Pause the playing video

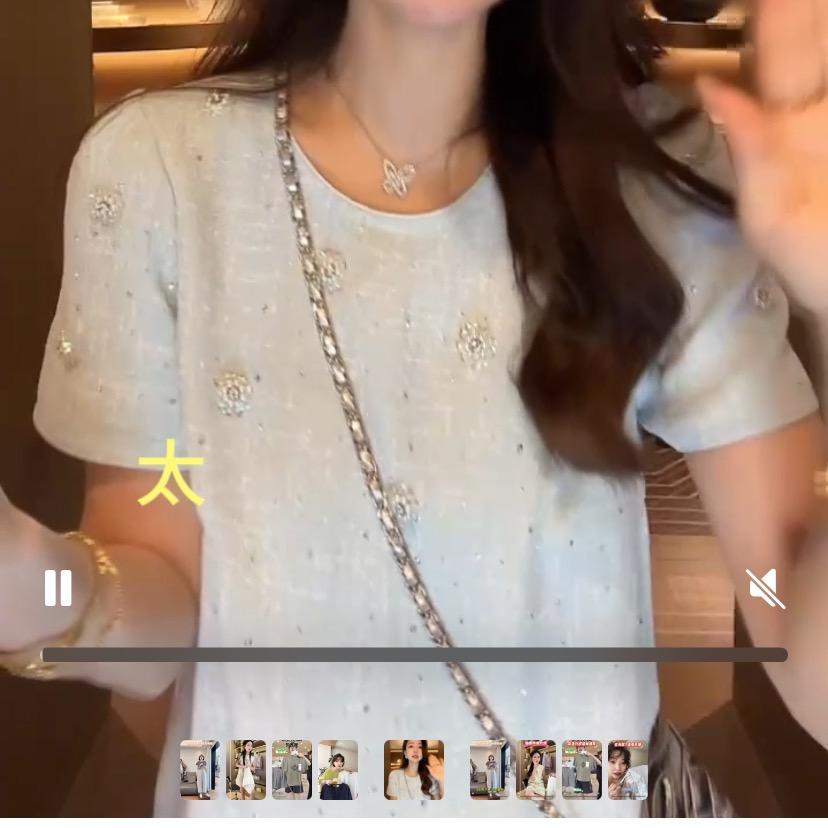pos(58,588)
